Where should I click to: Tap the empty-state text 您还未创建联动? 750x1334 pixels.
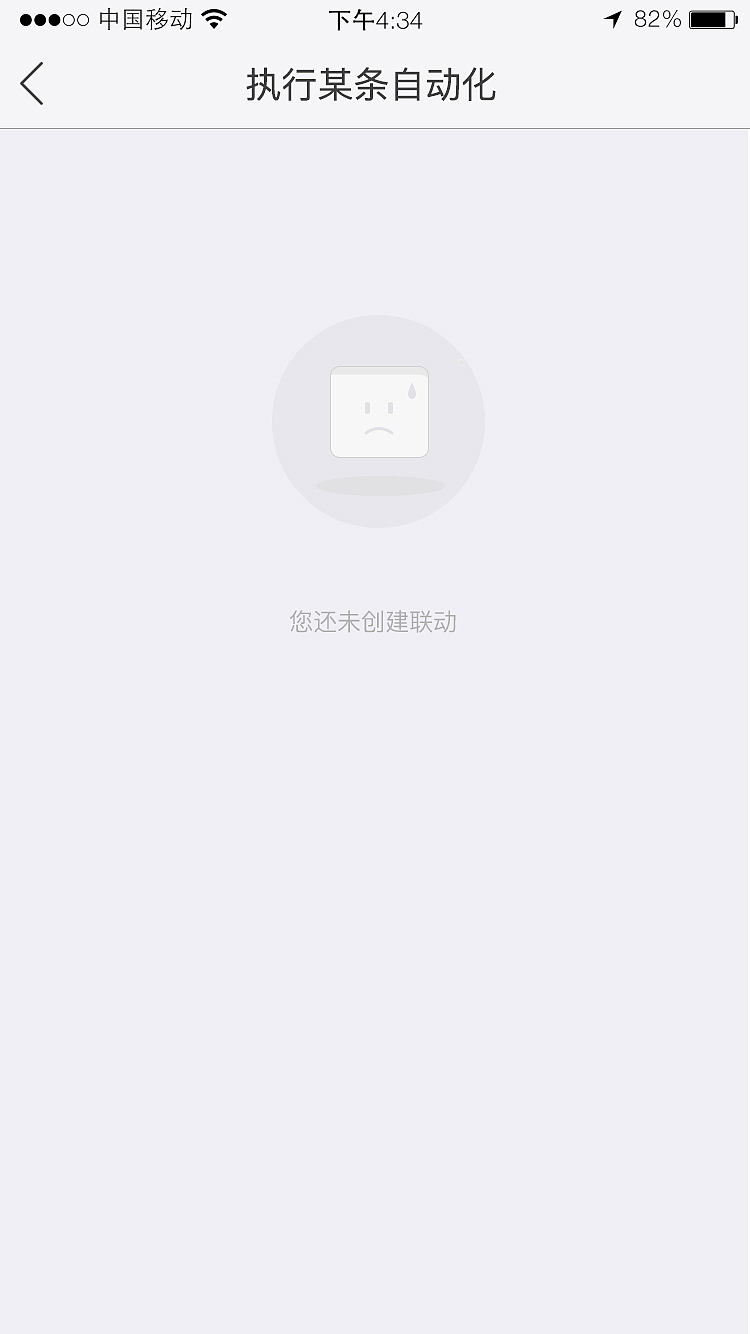(373, 621)
